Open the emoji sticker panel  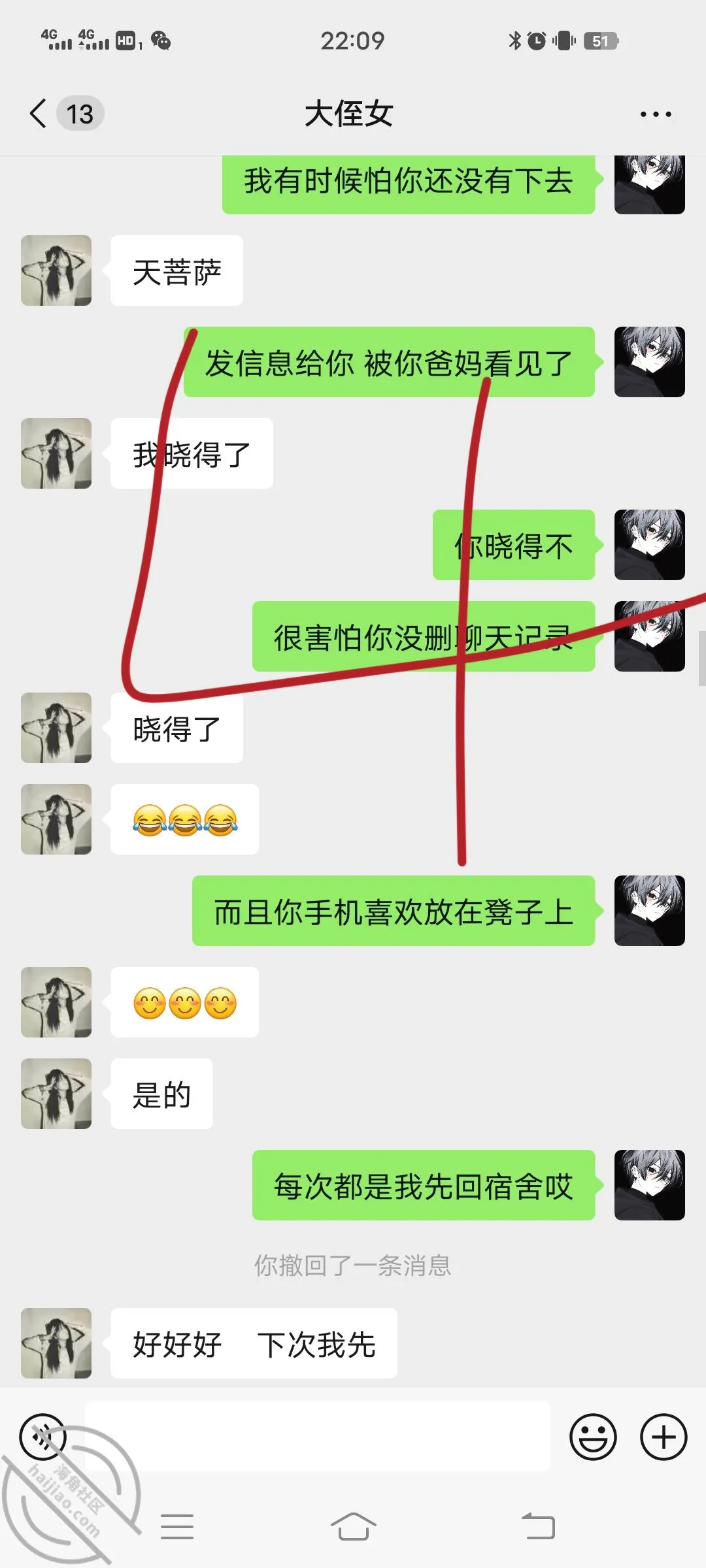pyautogui.click(x=593, y=1437)
